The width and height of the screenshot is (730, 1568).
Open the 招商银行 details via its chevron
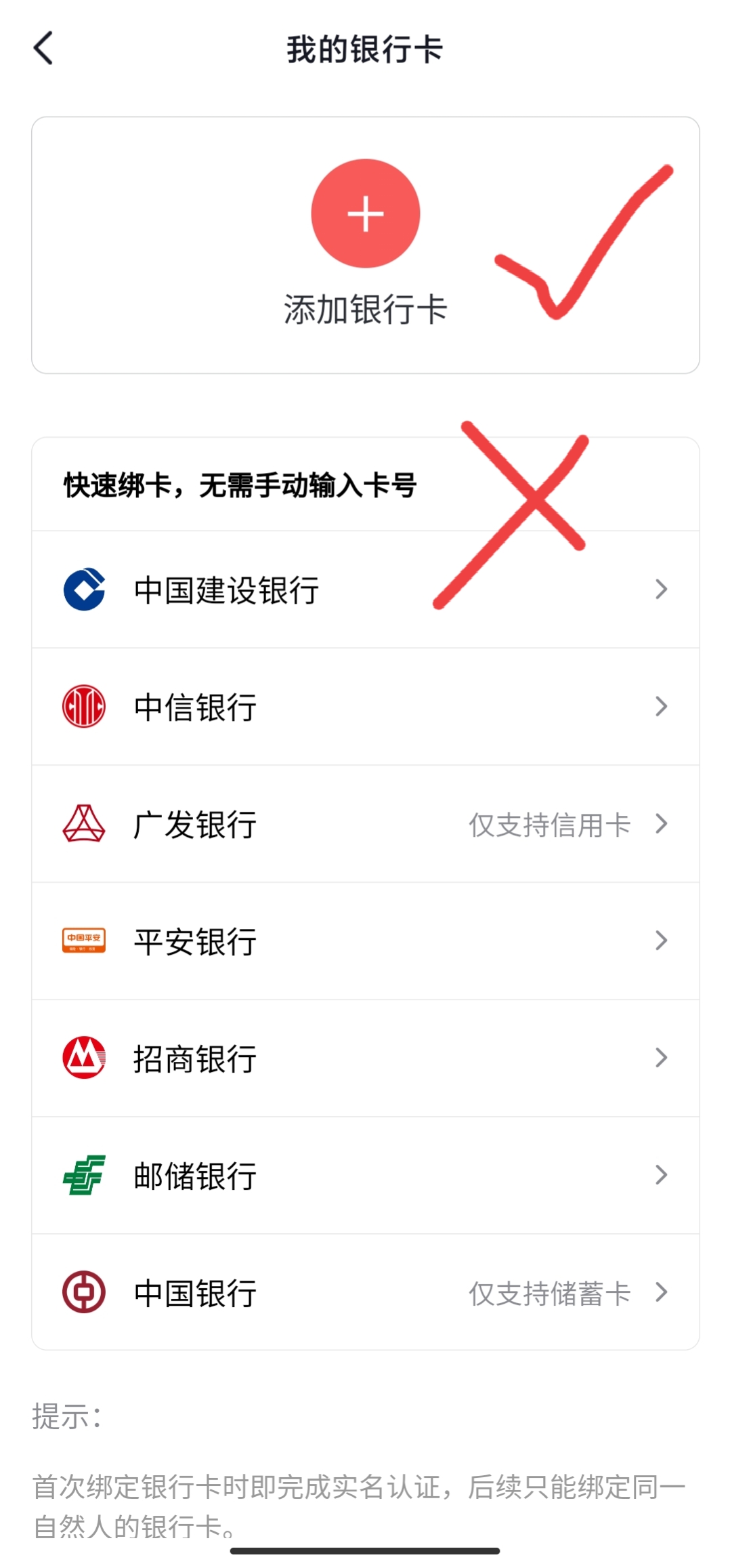pyautogui.click(x=660, y=1058)
